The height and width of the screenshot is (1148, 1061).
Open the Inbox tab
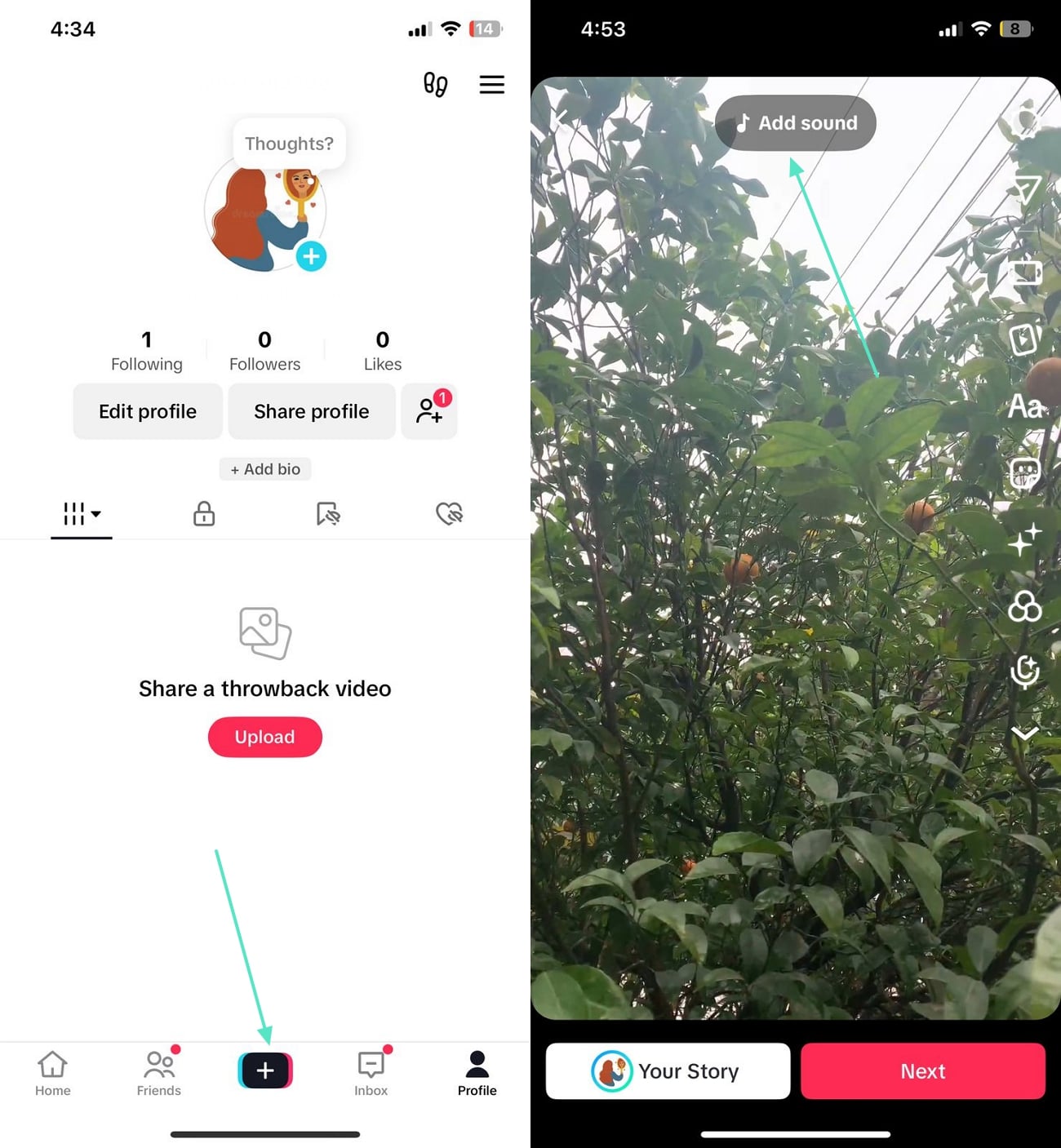click(371, 1073)
